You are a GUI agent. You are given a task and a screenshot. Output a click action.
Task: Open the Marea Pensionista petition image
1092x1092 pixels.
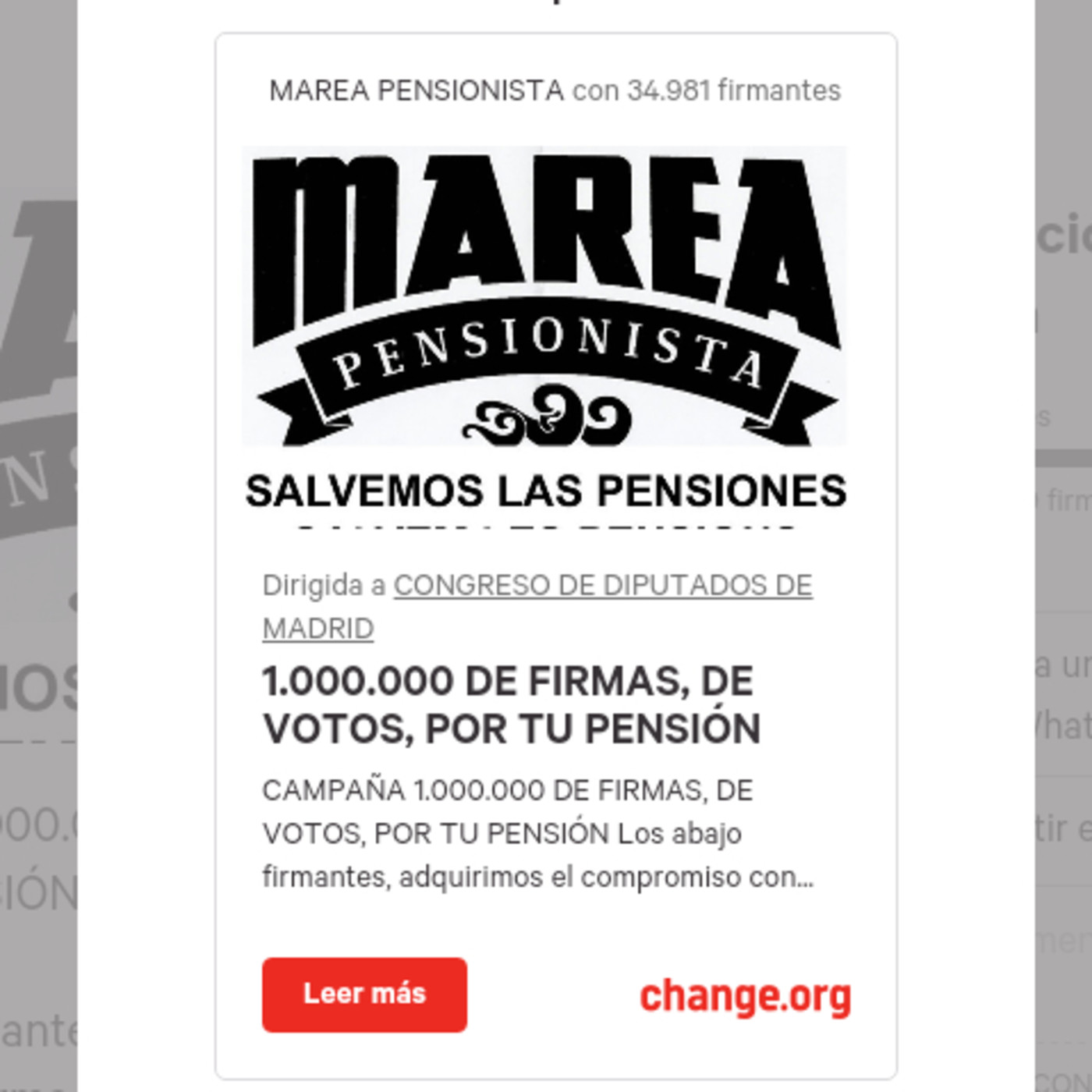pos(545,335)
